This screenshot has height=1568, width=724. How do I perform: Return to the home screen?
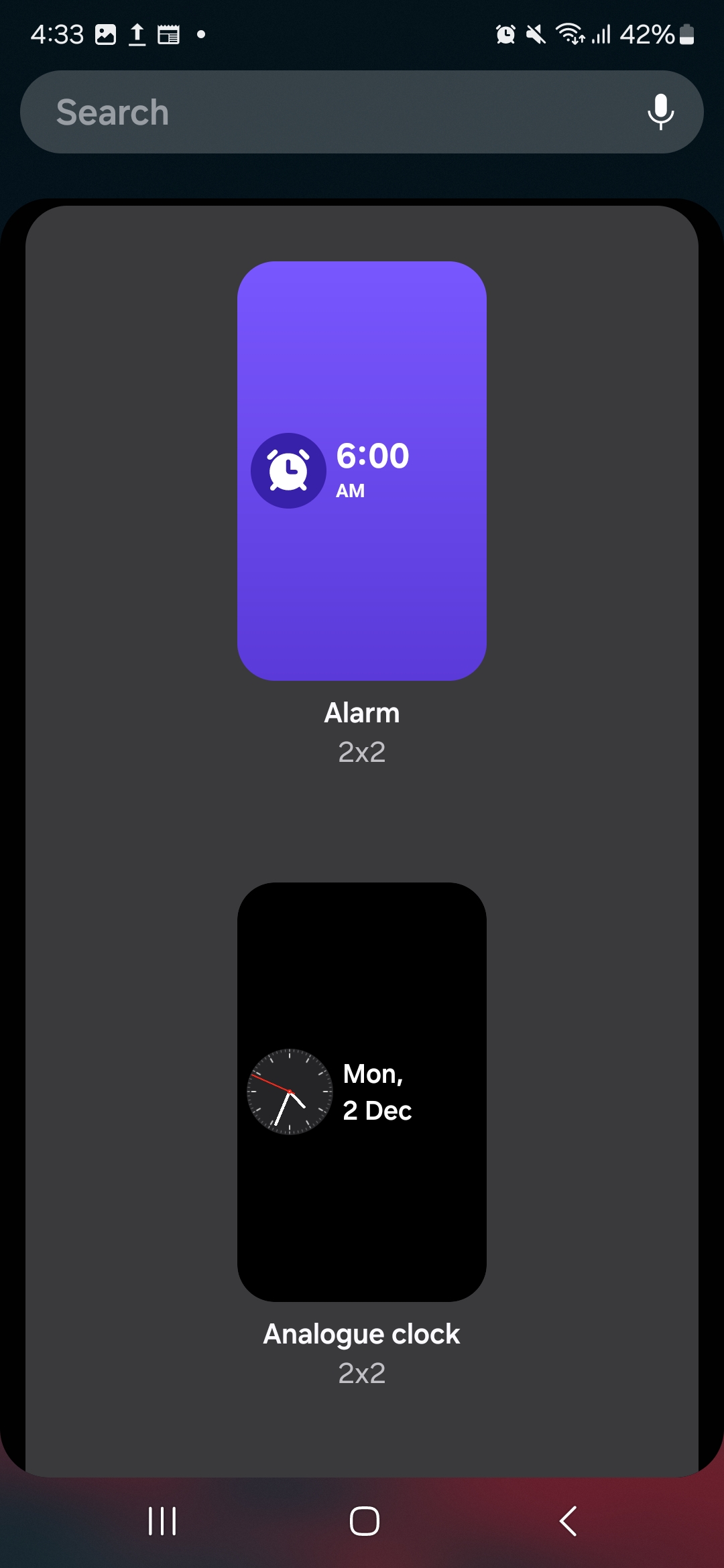click(364, 1520)
